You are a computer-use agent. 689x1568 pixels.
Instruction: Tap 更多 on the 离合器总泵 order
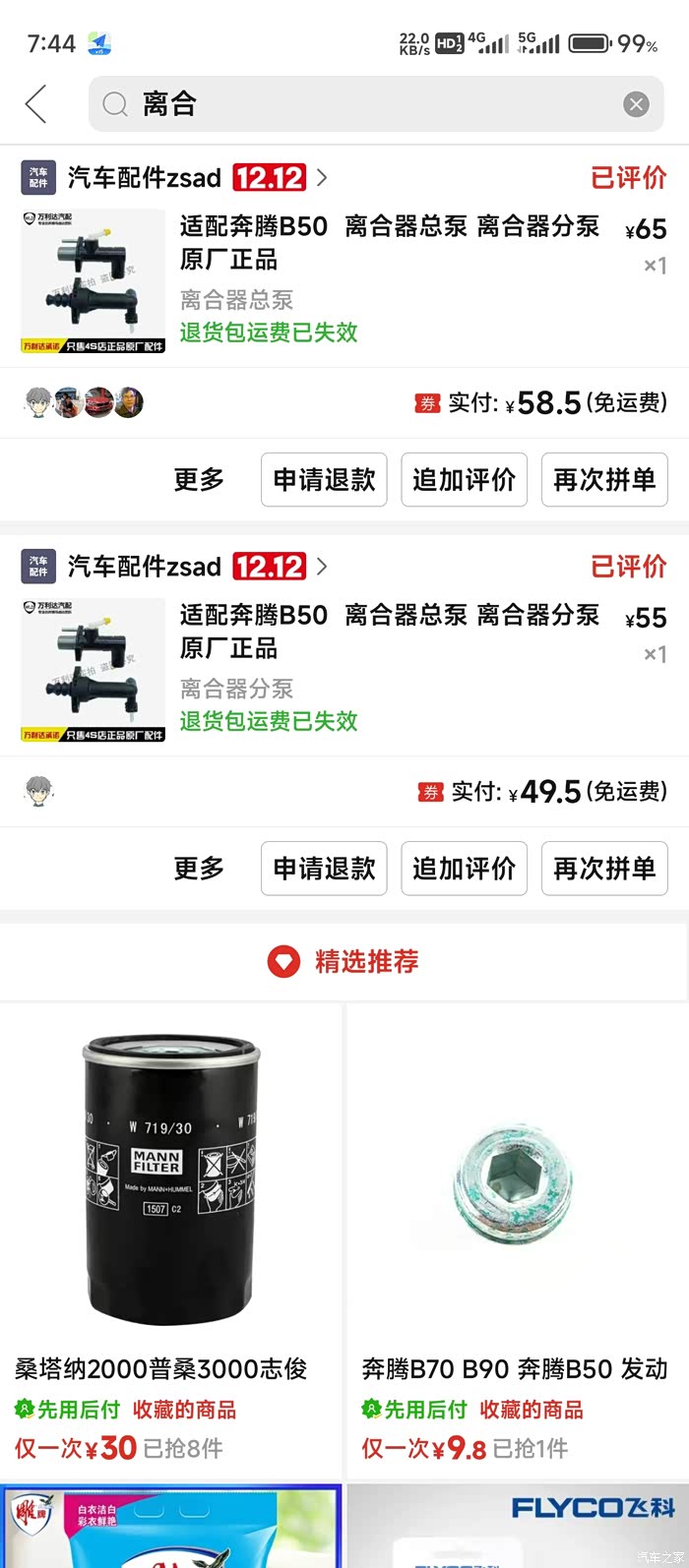click(x=199, y=480)
